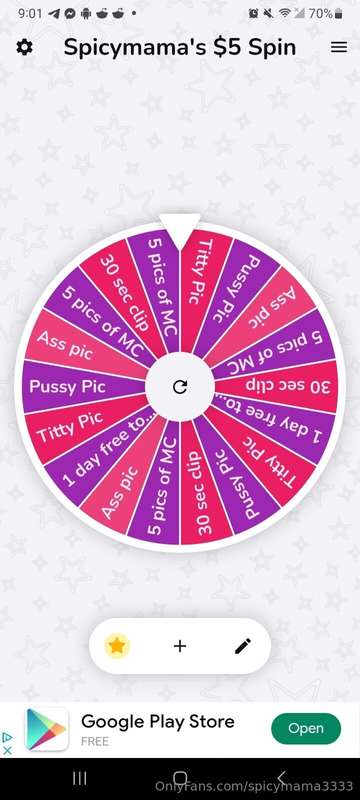This screenshot has width=360, height=800.
Task: Add a new wheel with the plus icon
Action: [x=179, y=646]
